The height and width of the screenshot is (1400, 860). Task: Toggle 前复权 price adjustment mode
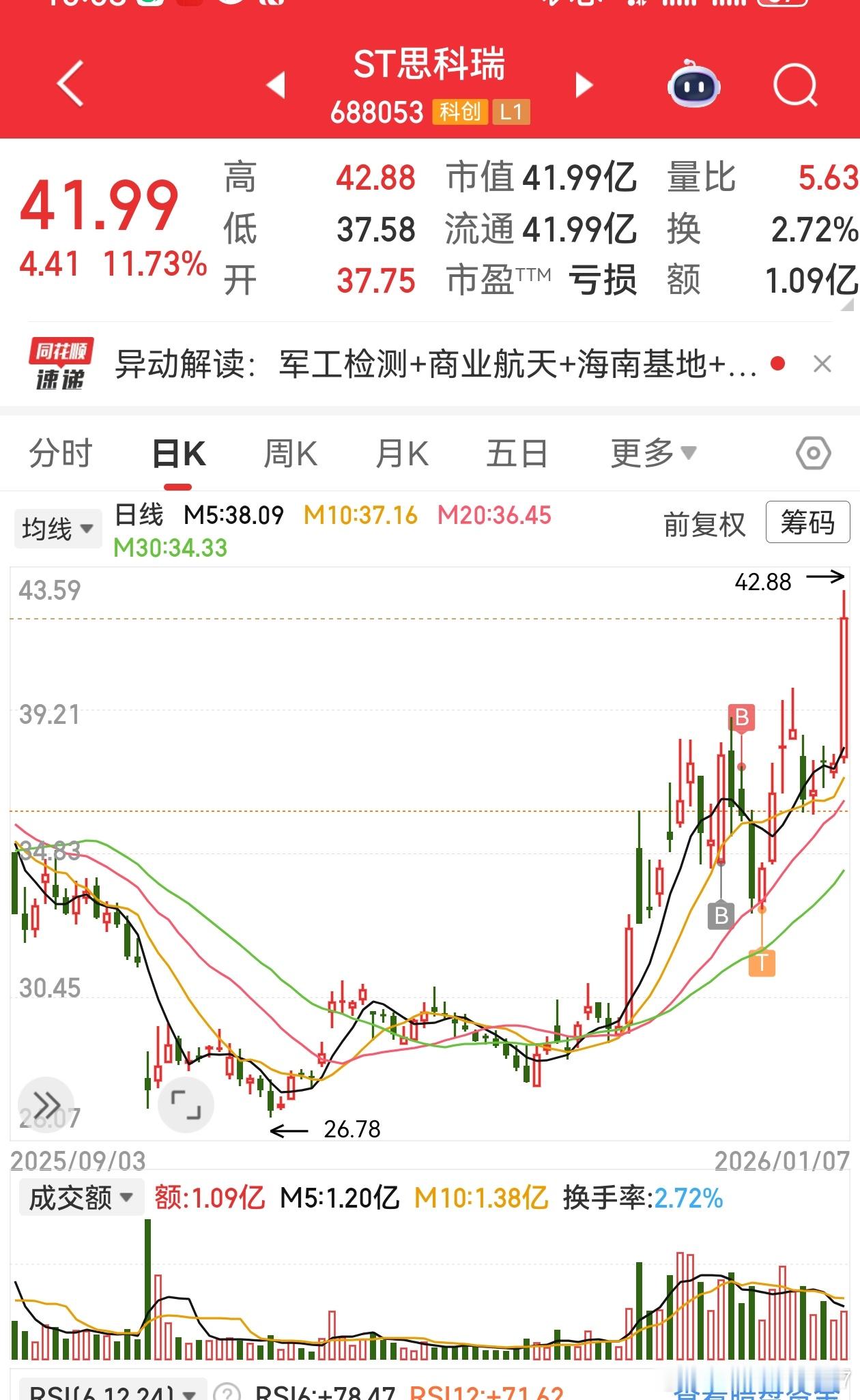pos(704,524)
